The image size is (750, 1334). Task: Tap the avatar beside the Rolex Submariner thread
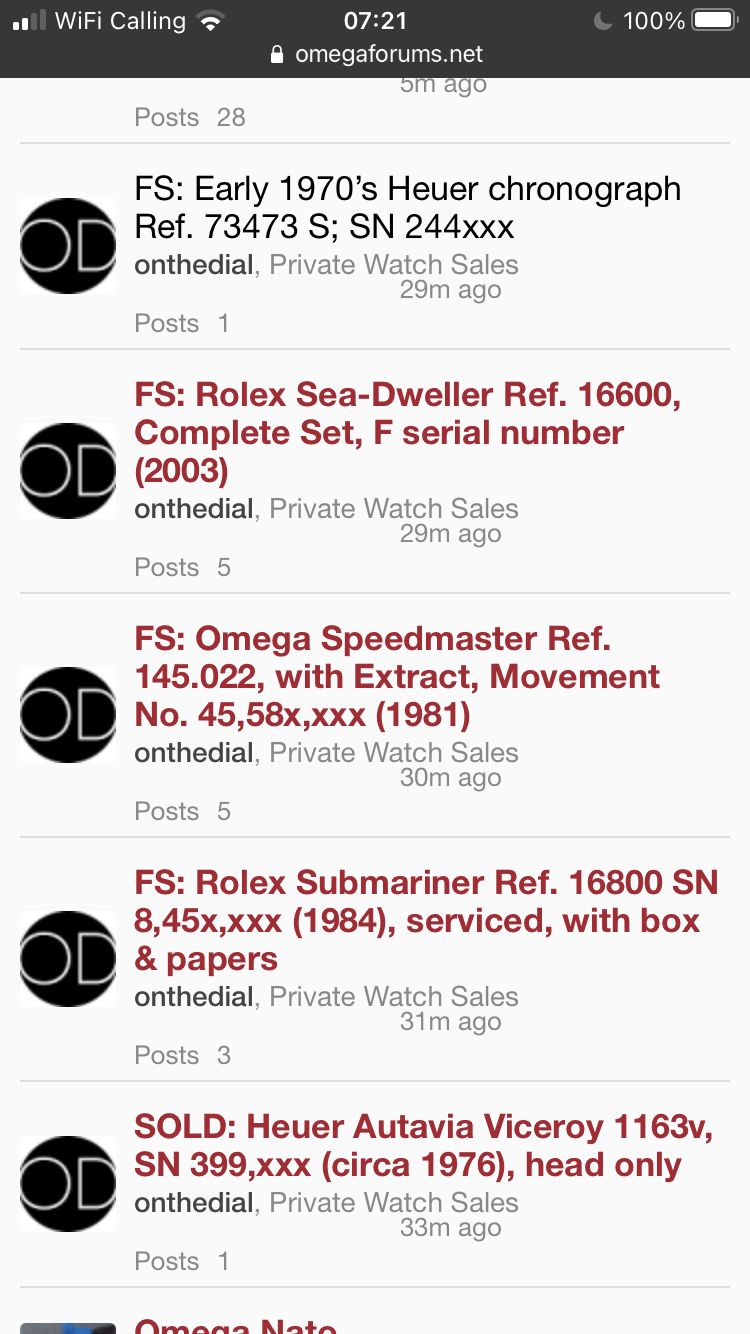[x=68, y=959]
